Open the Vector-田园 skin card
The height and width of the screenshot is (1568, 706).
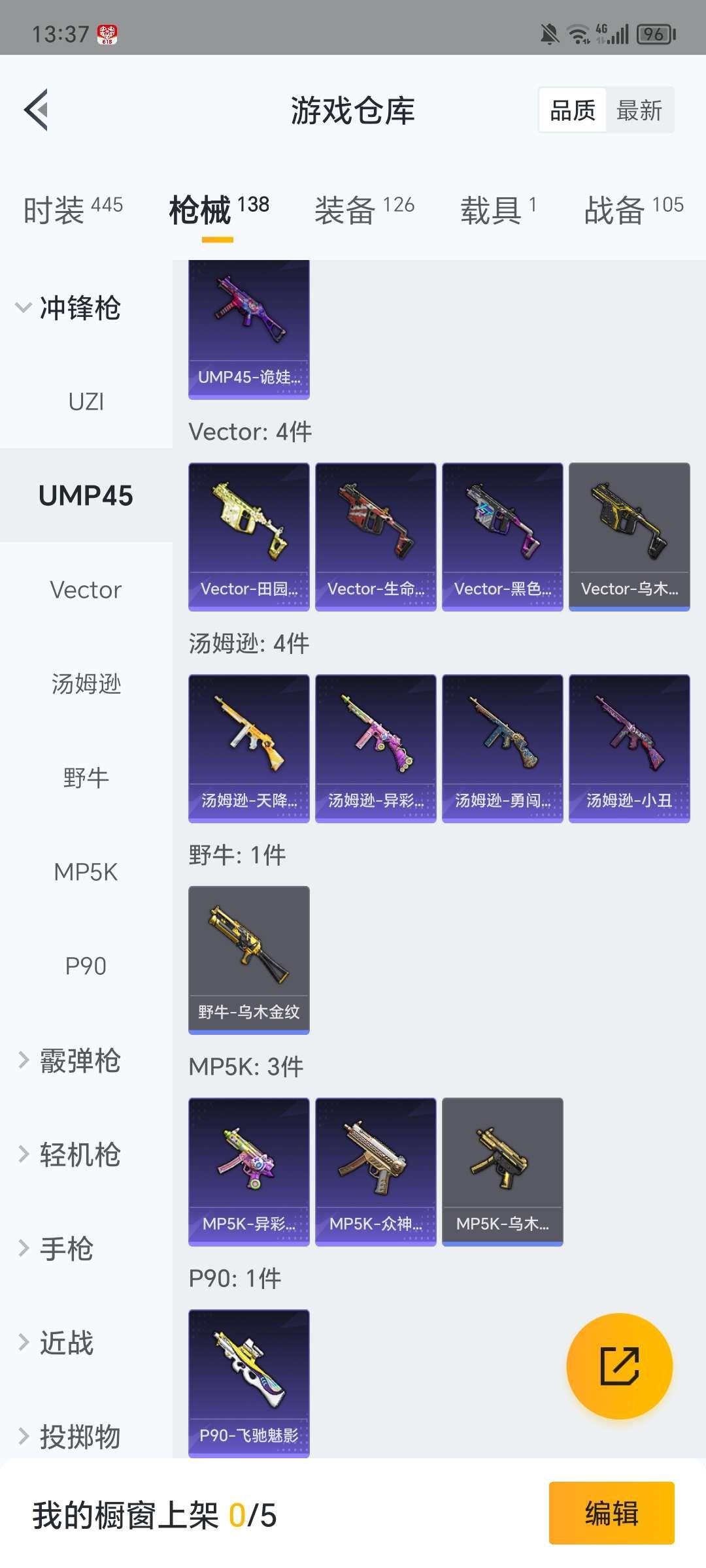click(248, 536)
